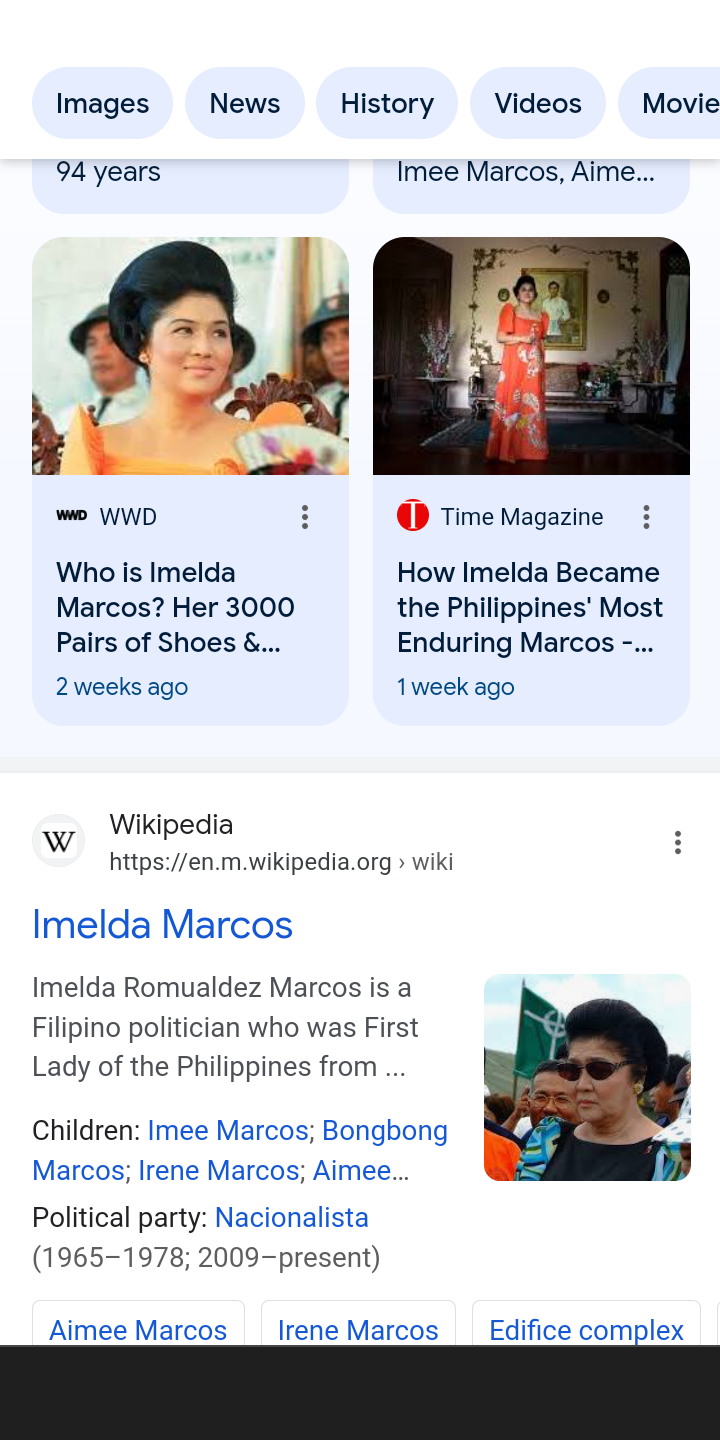Switch to the Images filter chip
Screen dimensions: 720x1440
click(x=102, y=103)
